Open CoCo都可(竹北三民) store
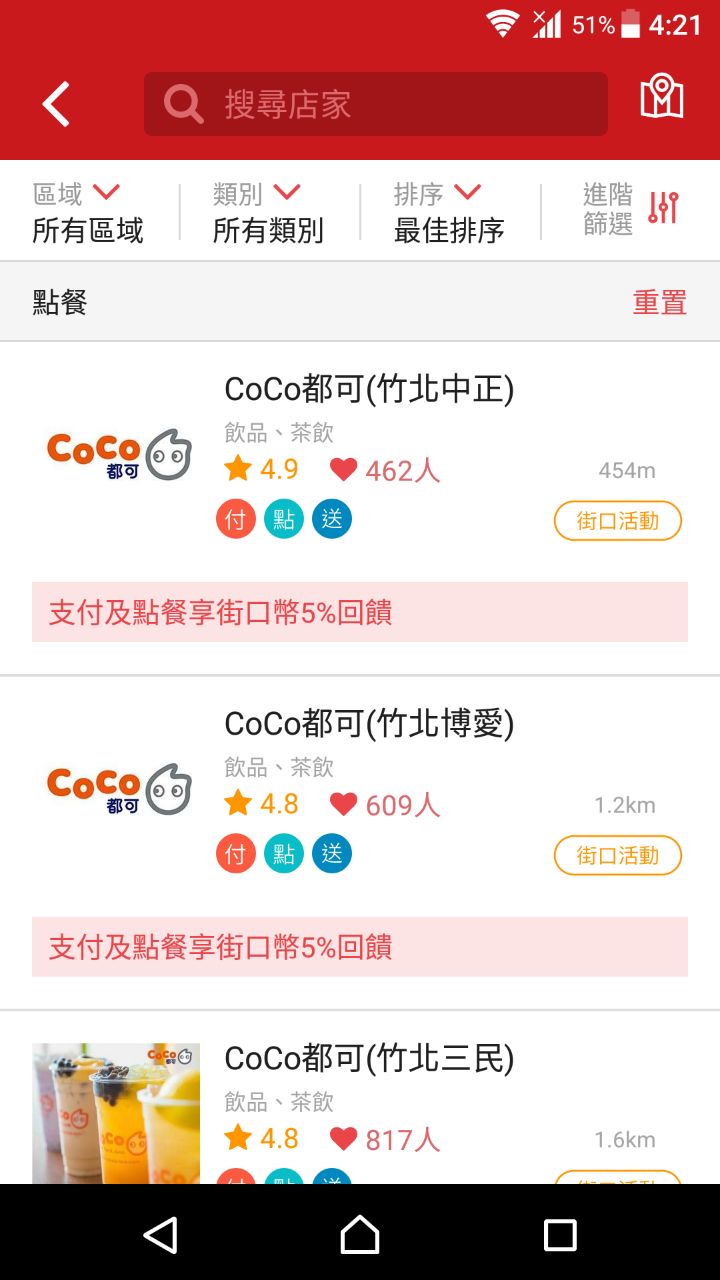The width and height of the screenshot is (720, 1280). [x=369, y=1058]
